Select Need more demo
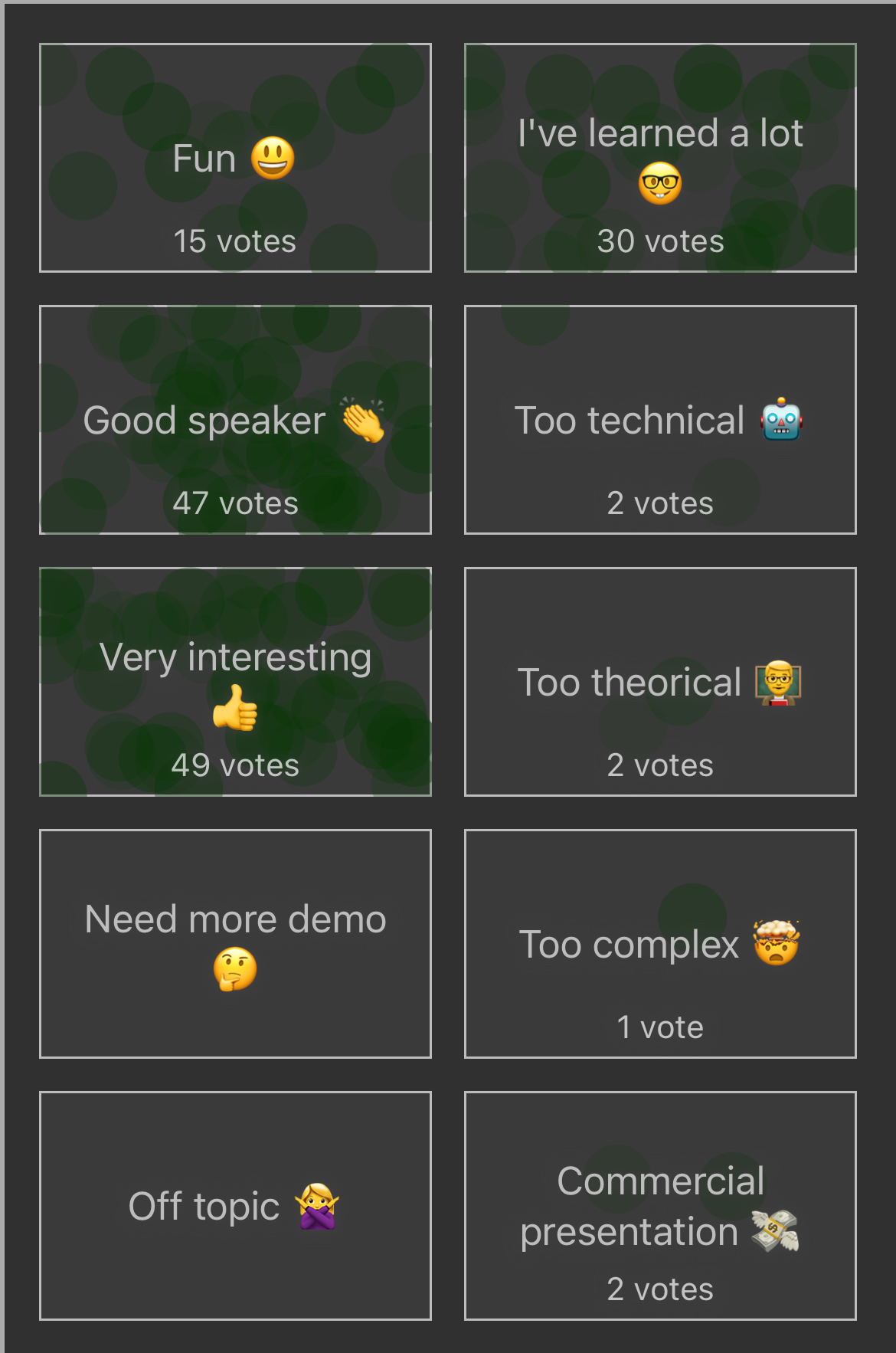This screenshot has height=1353, width=896. point(235,944)
